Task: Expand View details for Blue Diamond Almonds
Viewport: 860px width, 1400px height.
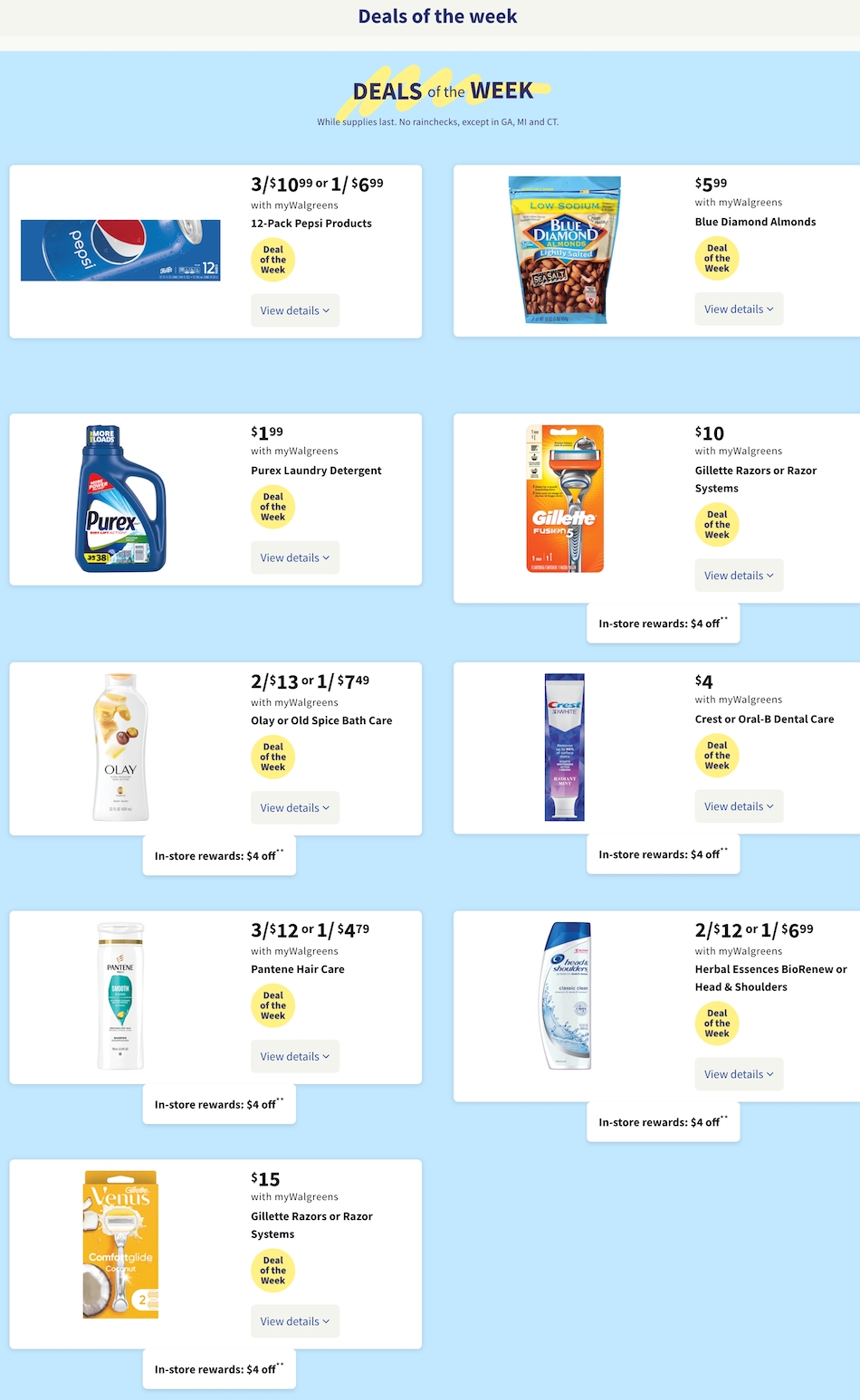Action: pos(739,309)
